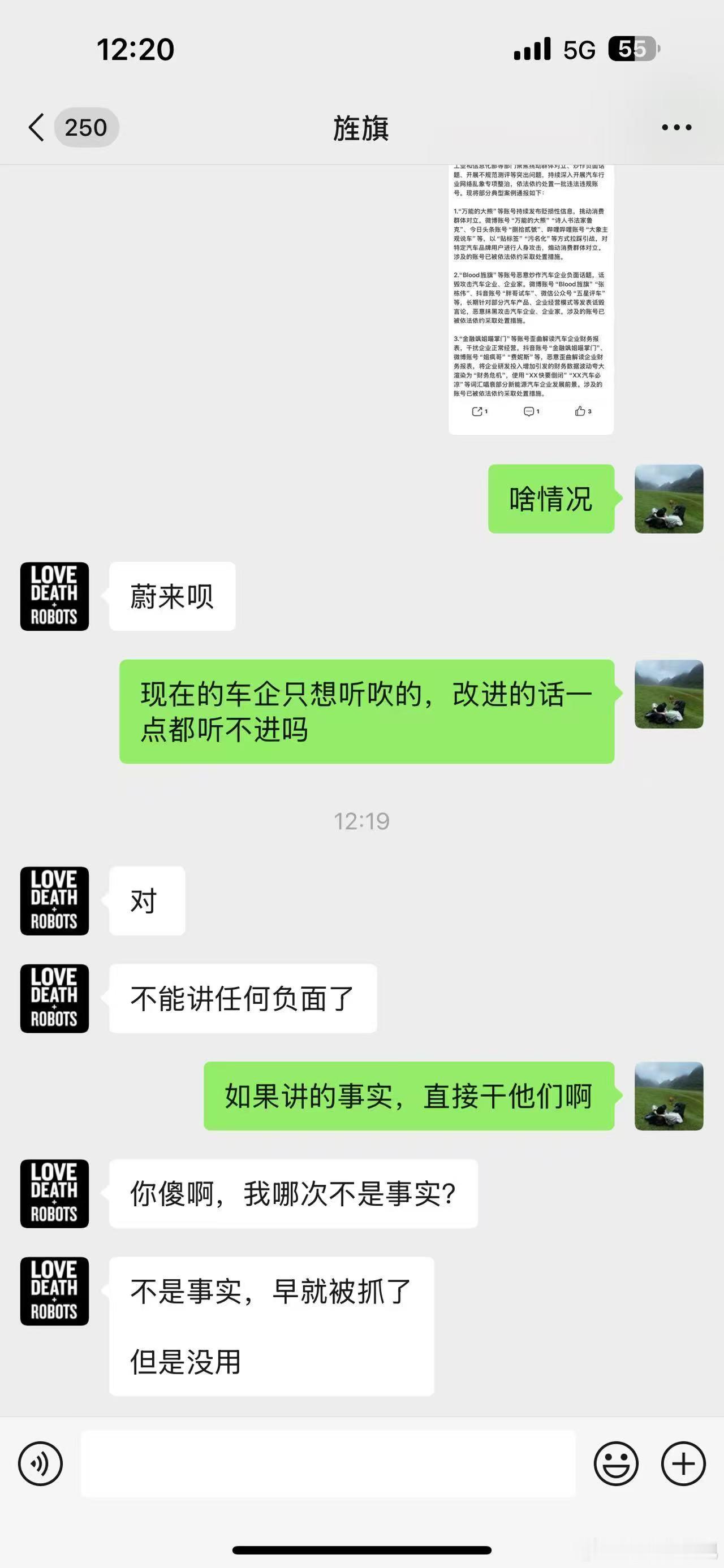Select the message 不能讲任何负面了
The image size is (724, 1568).
pyautogui.click(x=242, y=999)
